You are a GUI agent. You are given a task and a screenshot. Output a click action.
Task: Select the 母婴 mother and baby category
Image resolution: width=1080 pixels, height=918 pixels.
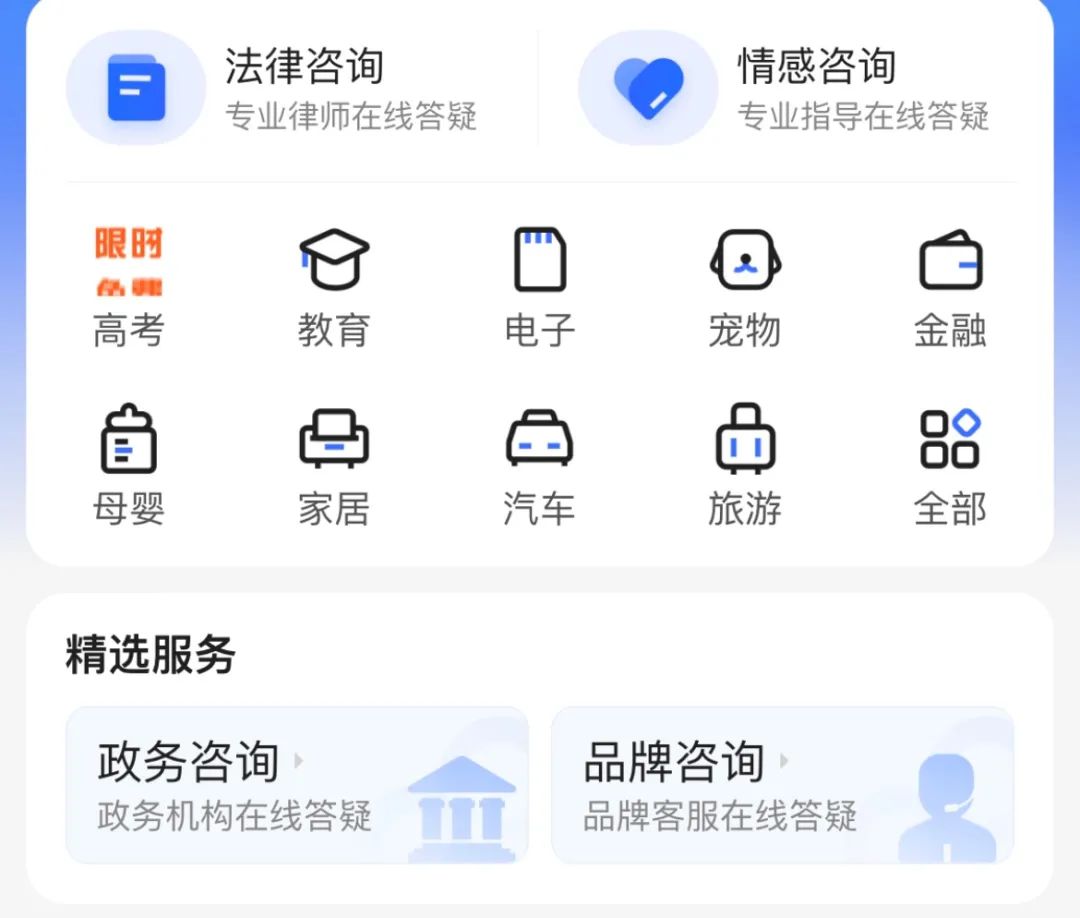[129, 465]
